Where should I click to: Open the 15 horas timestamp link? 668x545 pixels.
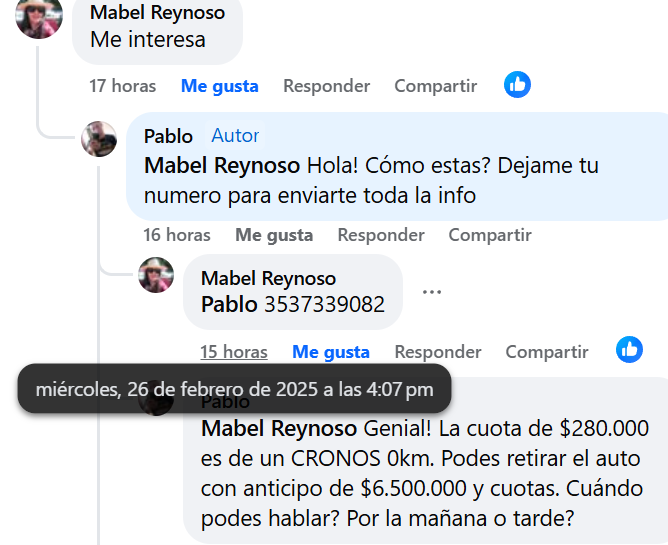tap(234, 352)
